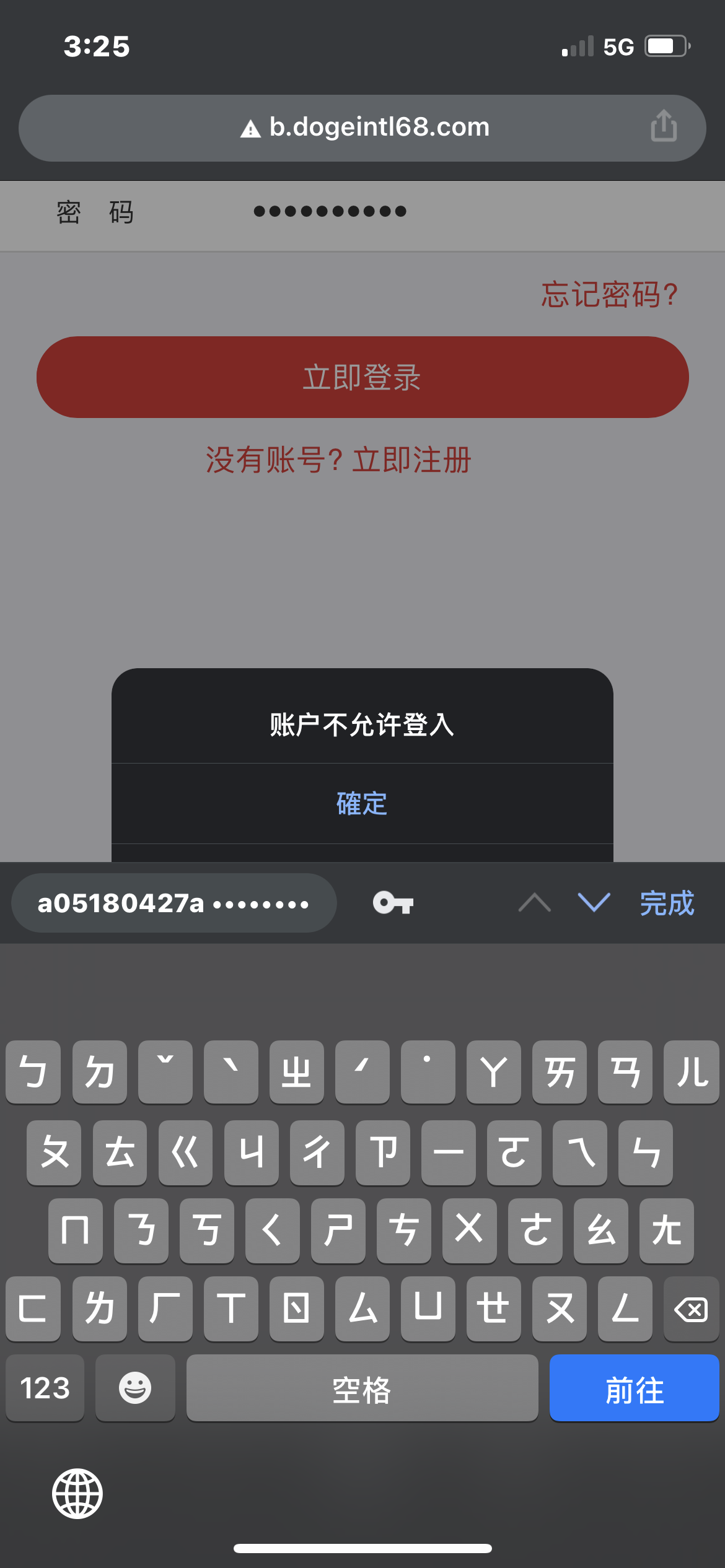The image size is (725, 1568).
Task: Open the emoji keyboard
Action: [x=135, y=1389]
